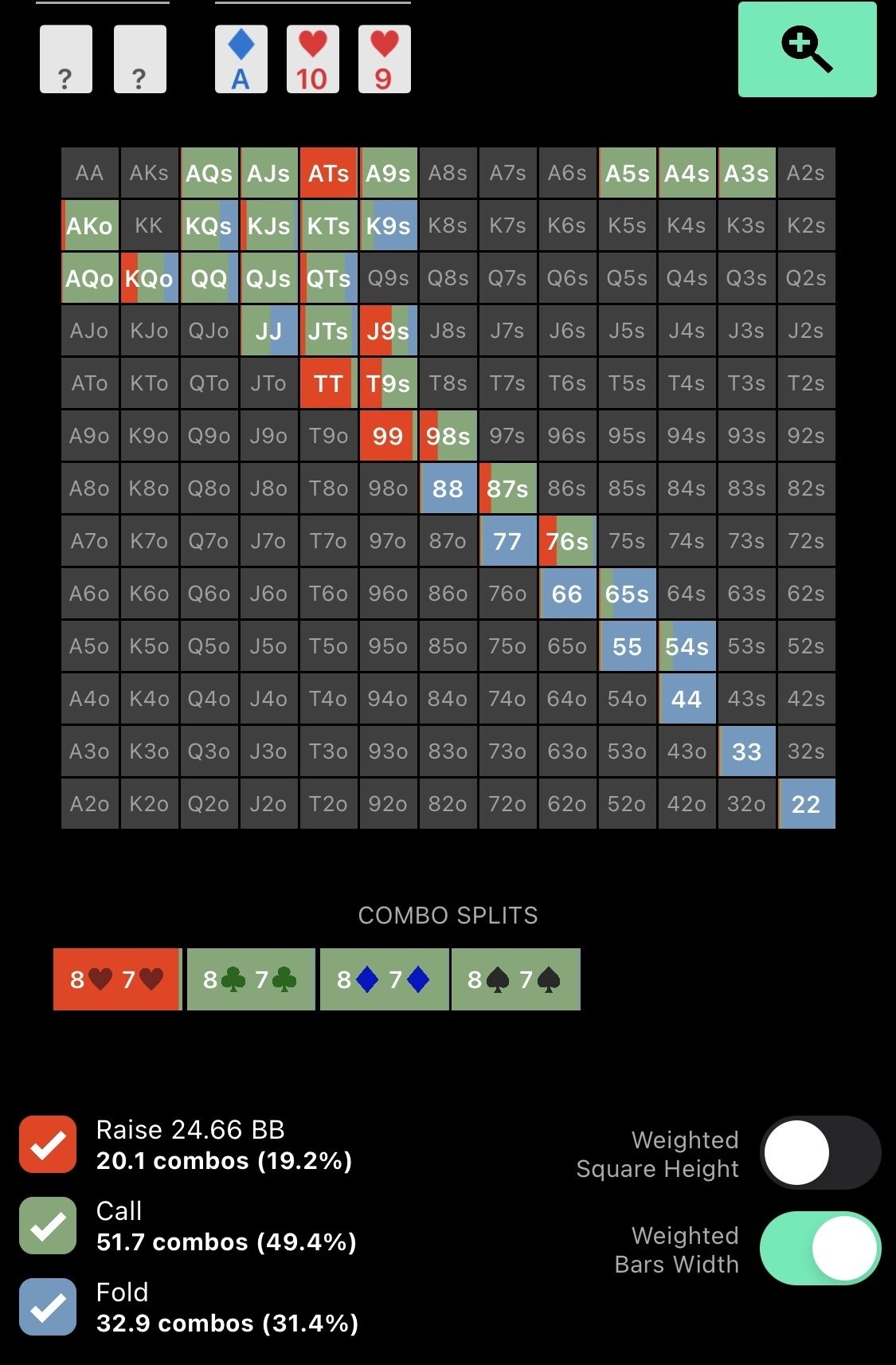Viewport: 896px width, 1365px height.
Task: Select the 10 of hearts board card
Action: point(313,60)
